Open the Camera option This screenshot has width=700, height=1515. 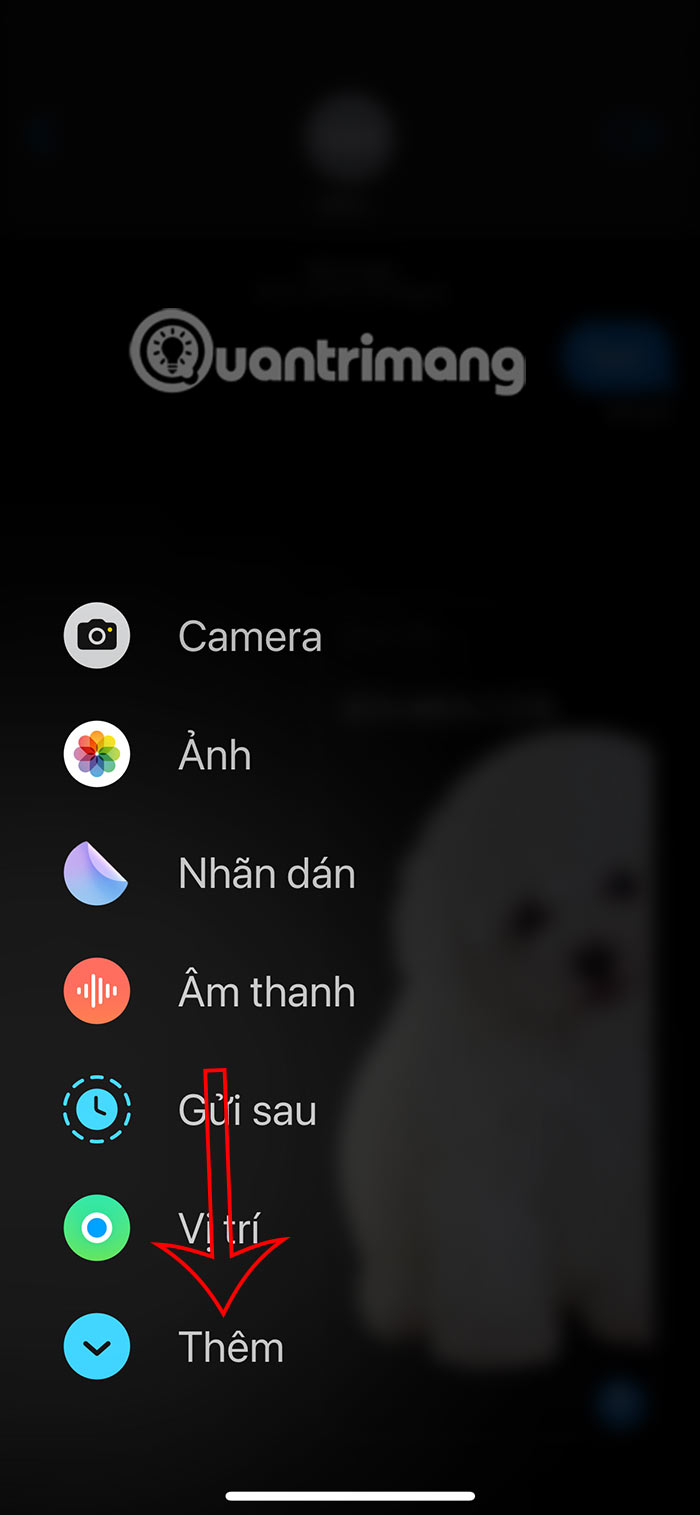coord(97,636)
